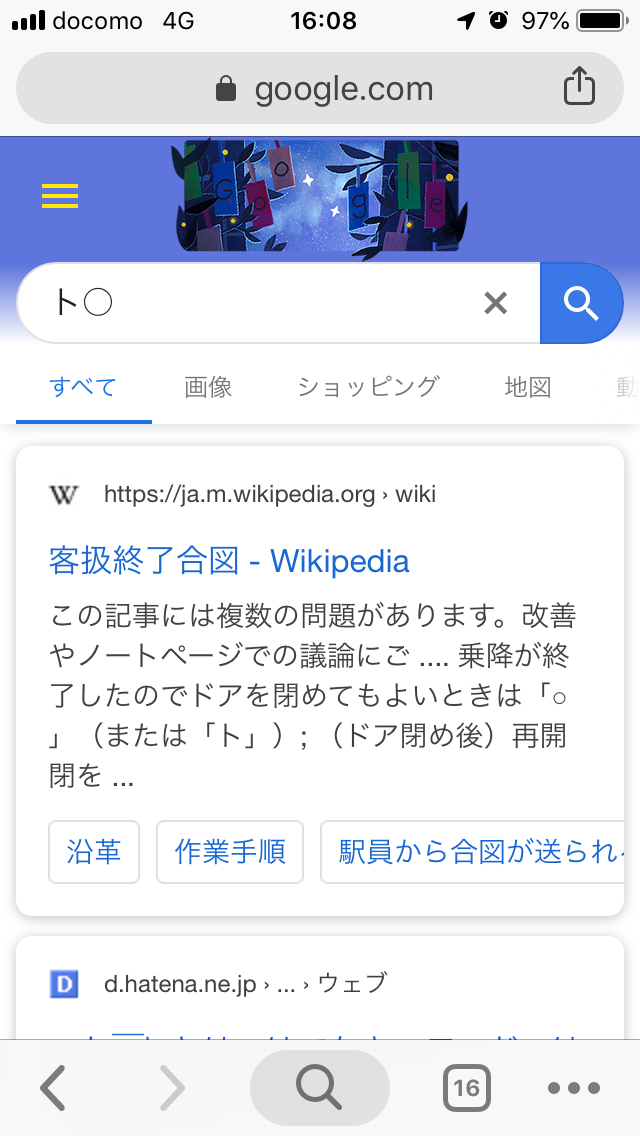Switch to the 地図 tab
This screenshot has width=640, height=1136.
[x=528, y=388]
